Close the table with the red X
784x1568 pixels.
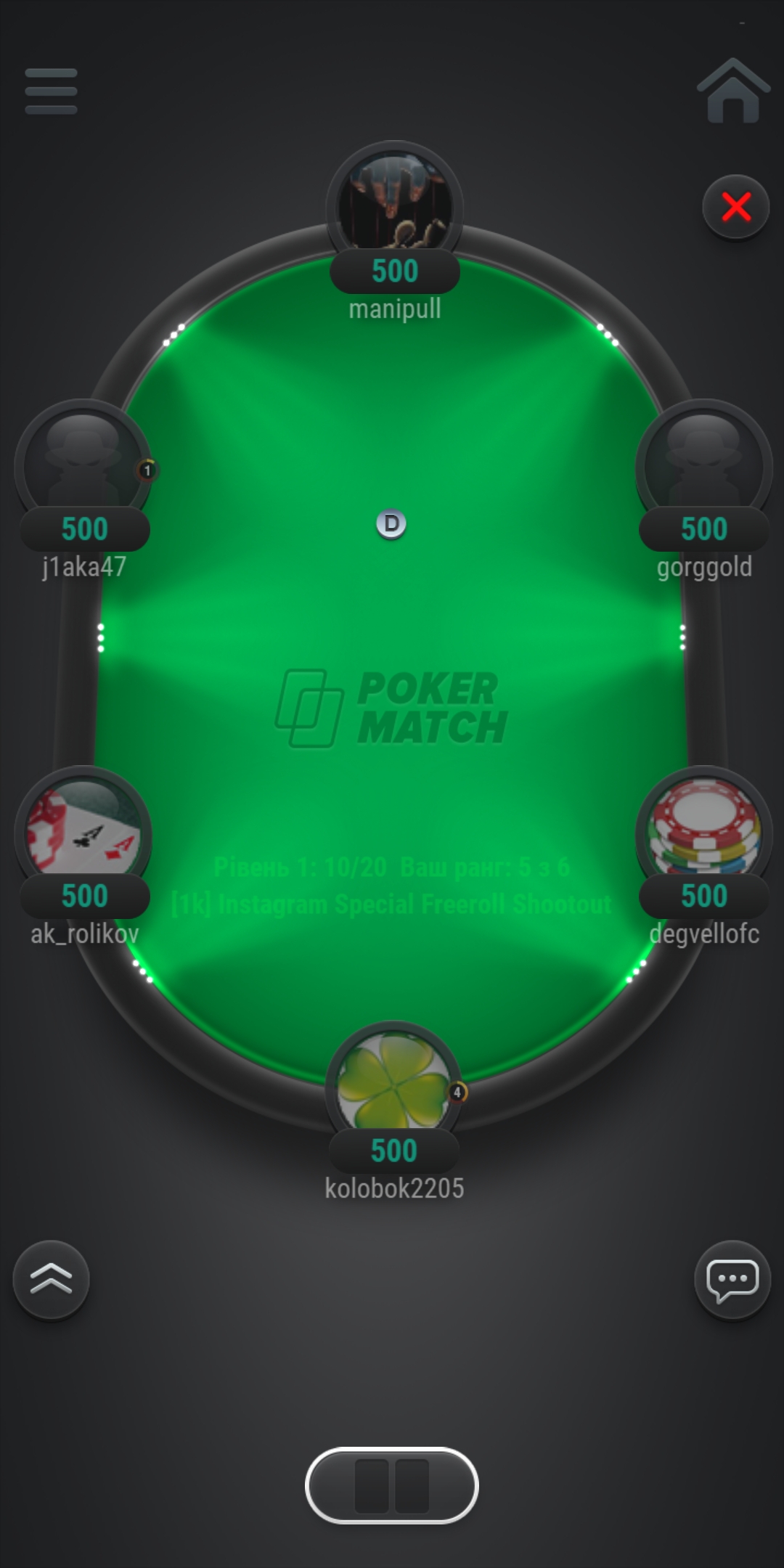pyautogui.click(x=736, y=208)
